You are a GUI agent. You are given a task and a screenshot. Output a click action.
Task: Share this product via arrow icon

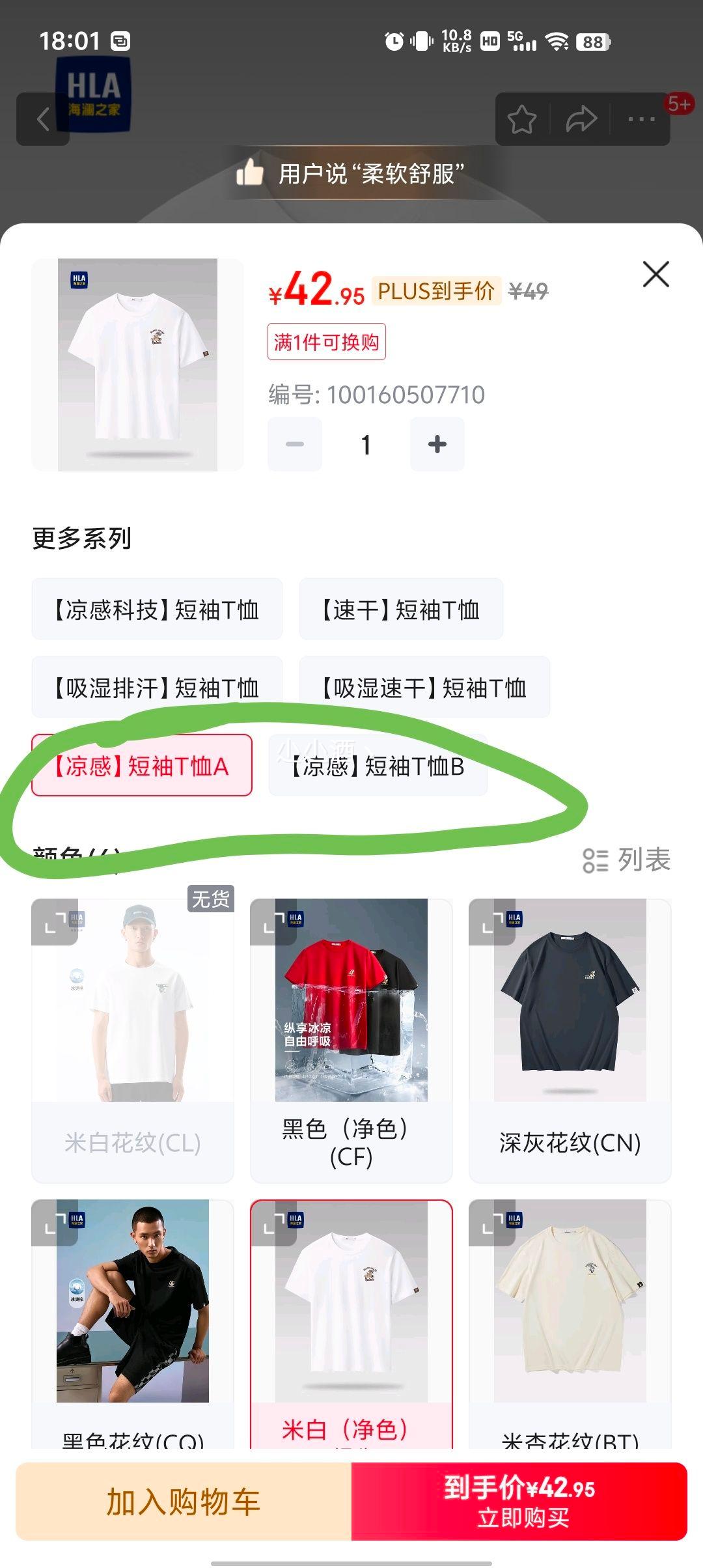[x=581, y=119]
